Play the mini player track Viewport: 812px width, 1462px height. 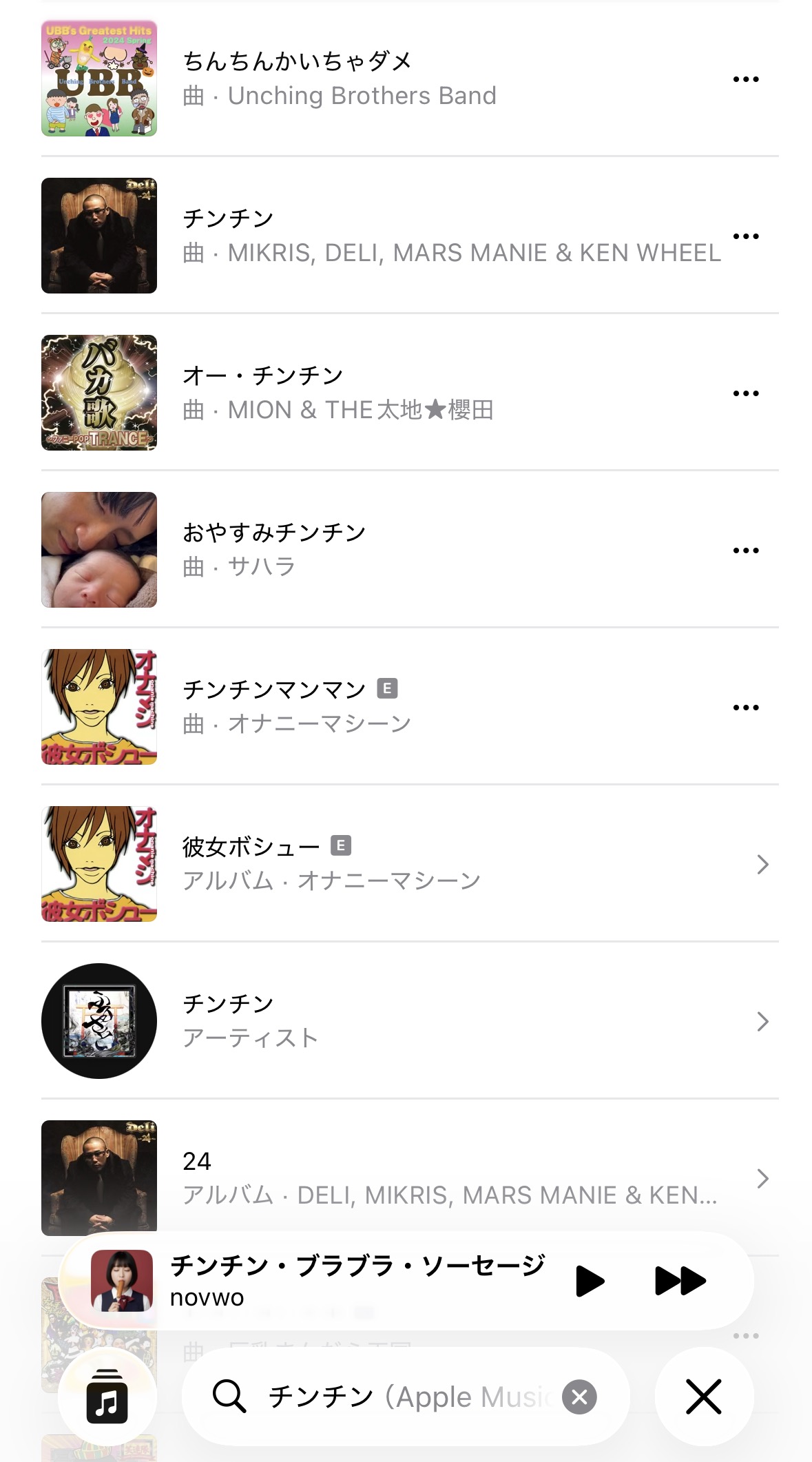[590, 1281]
